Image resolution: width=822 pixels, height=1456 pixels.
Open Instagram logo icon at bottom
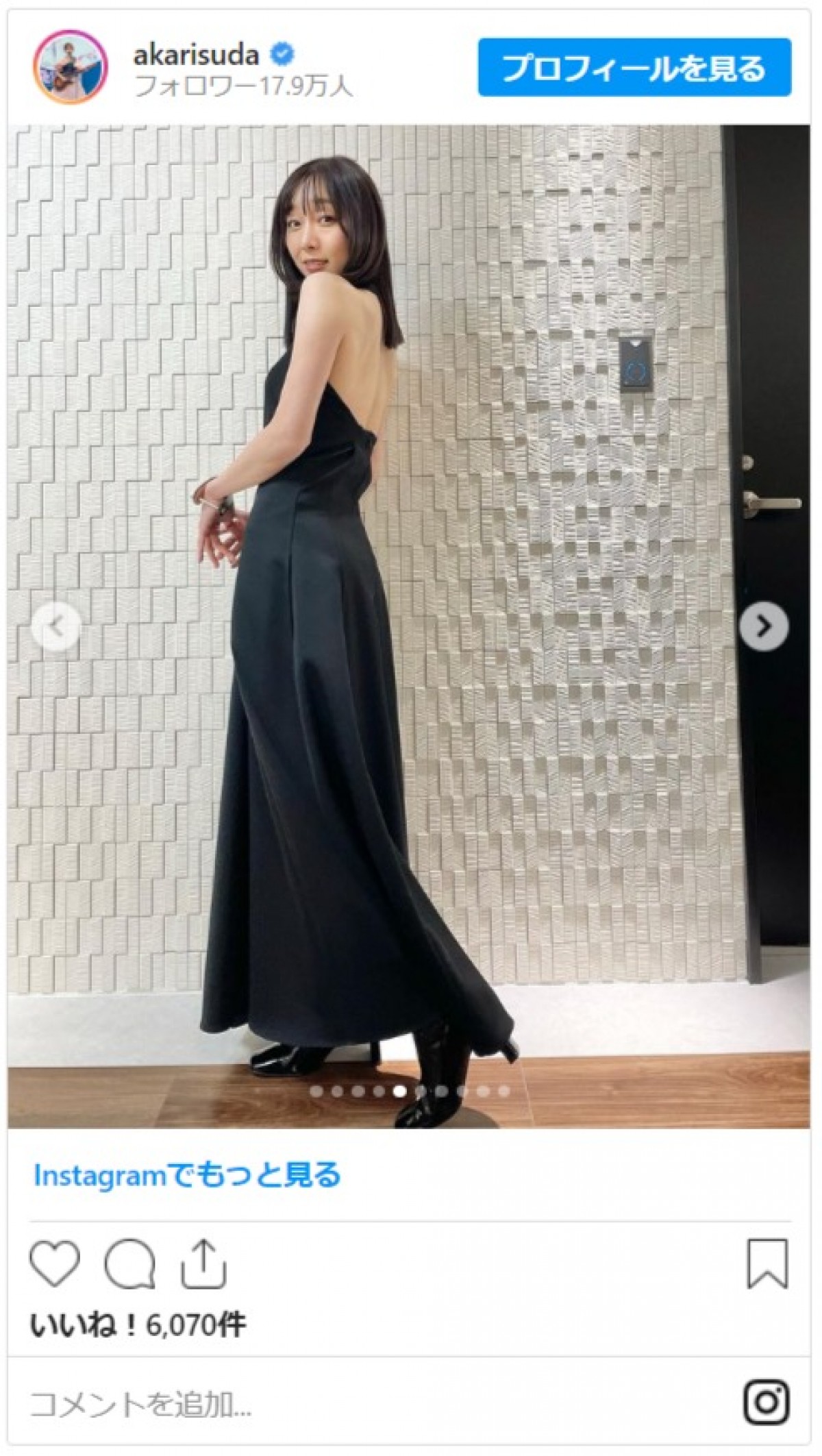point(767,1403)
